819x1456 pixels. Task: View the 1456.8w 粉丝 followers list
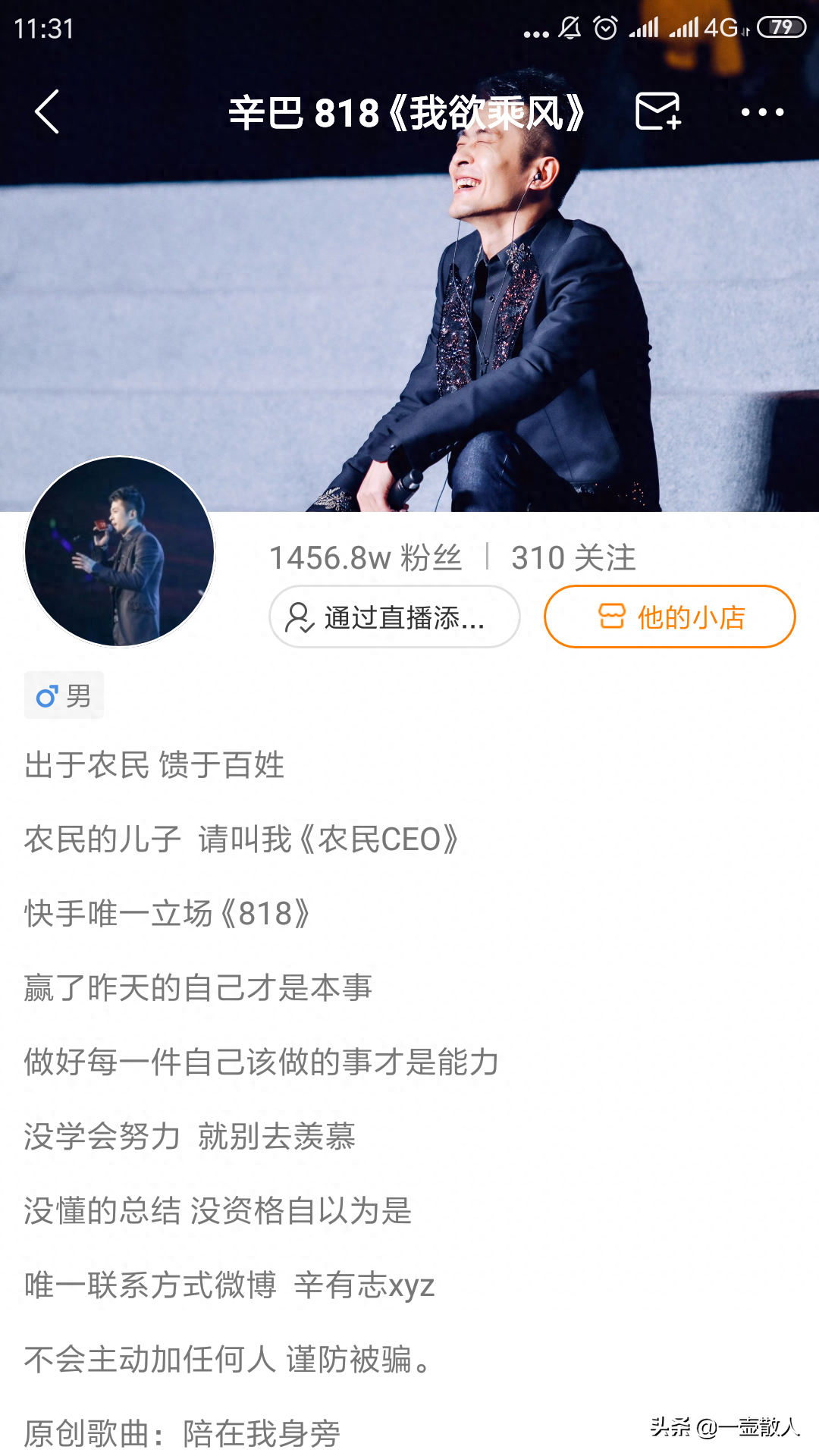(366, 558)
